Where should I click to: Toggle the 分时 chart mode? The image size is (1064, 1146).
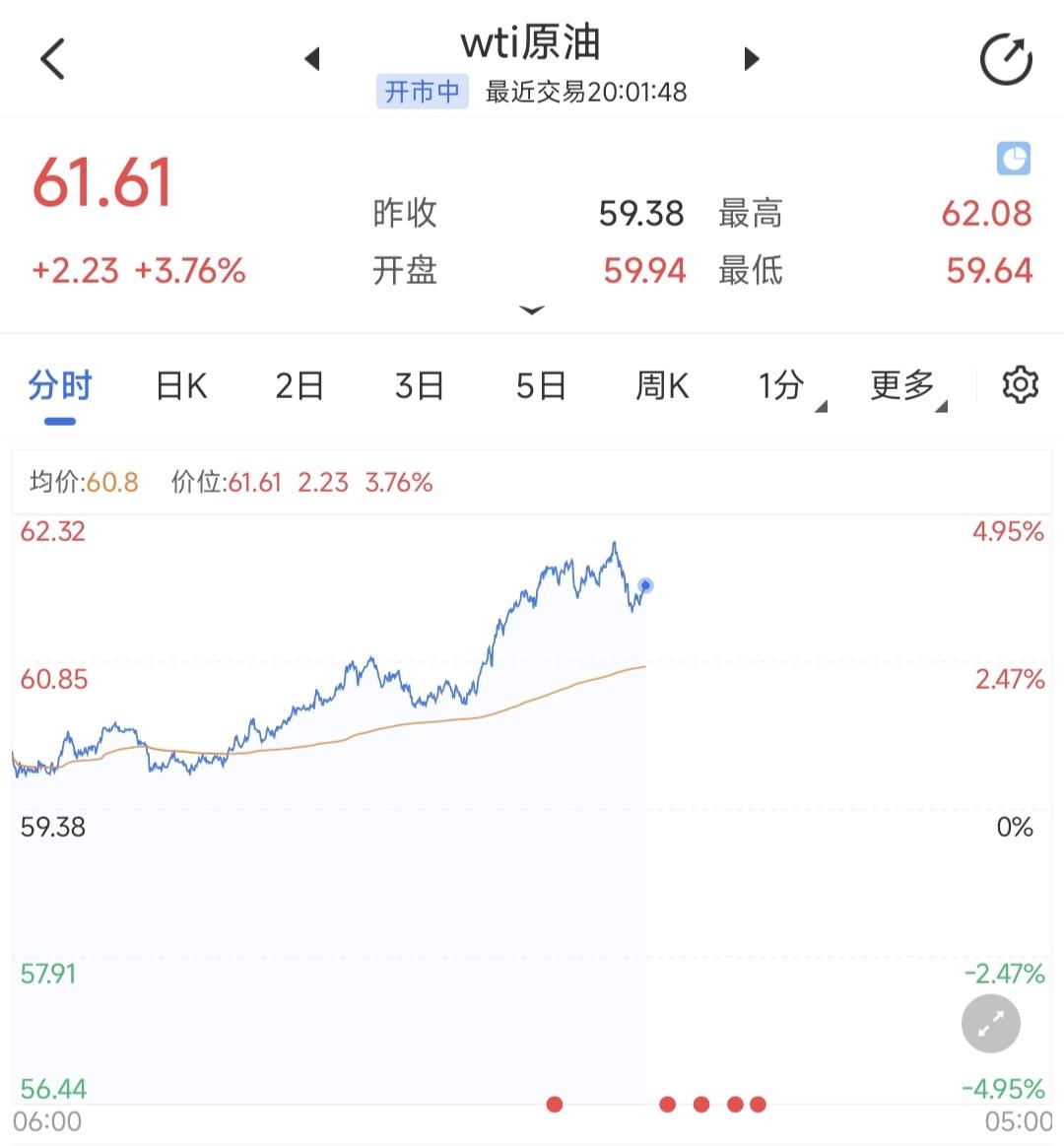click(x=60, y=385)
